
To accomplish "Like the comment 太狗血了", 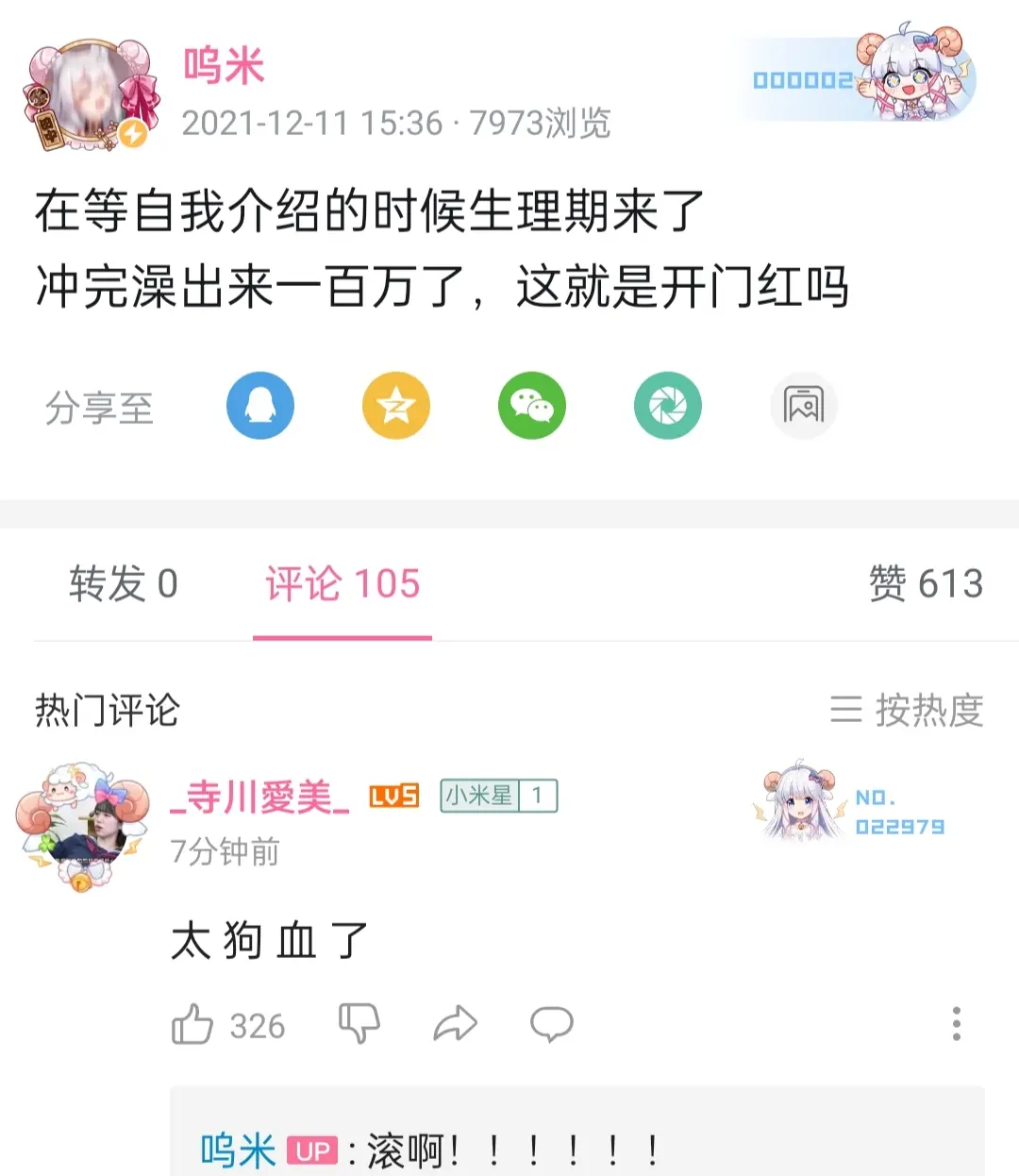I will tap(193, 1024).
